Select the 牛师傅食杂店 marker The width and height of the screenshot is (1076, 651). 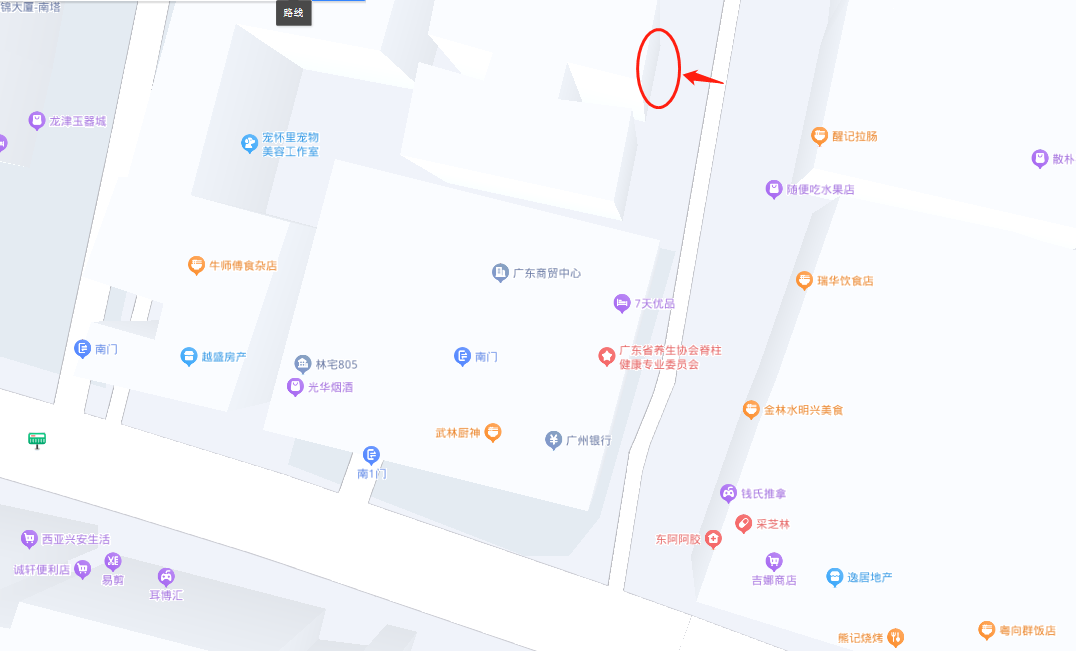point(197,266)
